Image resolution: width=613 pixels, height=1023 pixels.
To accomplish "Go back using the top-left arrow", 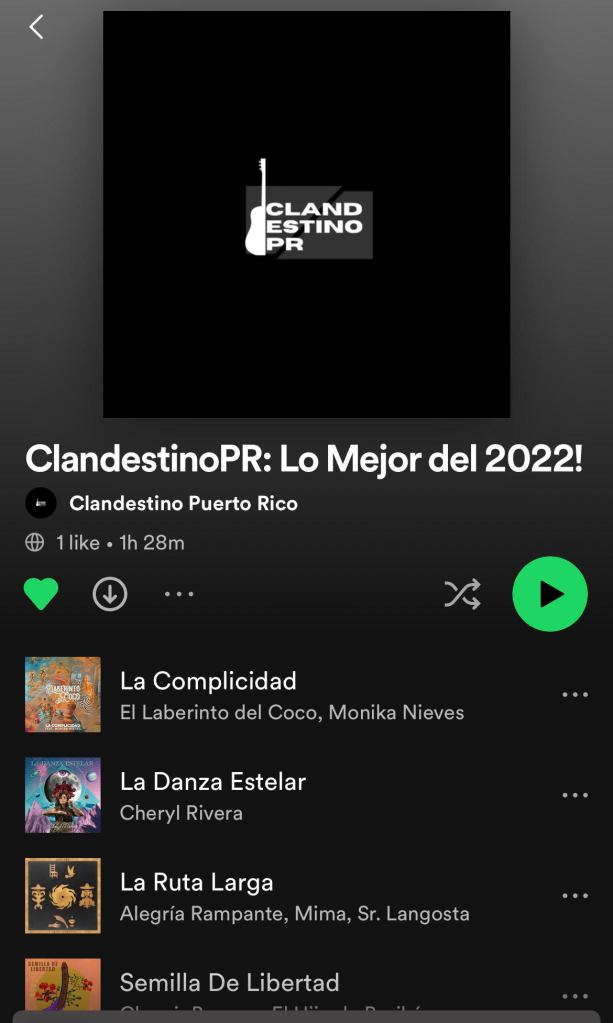I will (36, 27).
